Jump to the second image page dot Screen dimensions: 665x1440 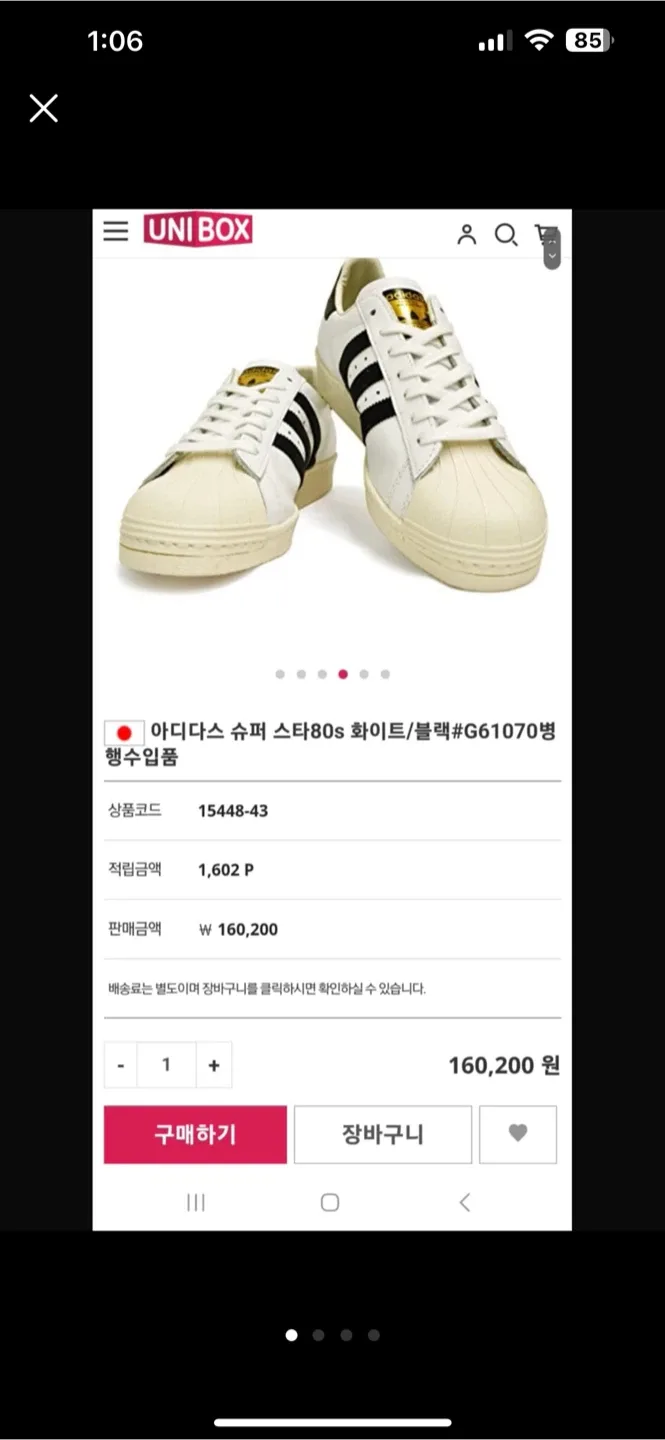318,1335
